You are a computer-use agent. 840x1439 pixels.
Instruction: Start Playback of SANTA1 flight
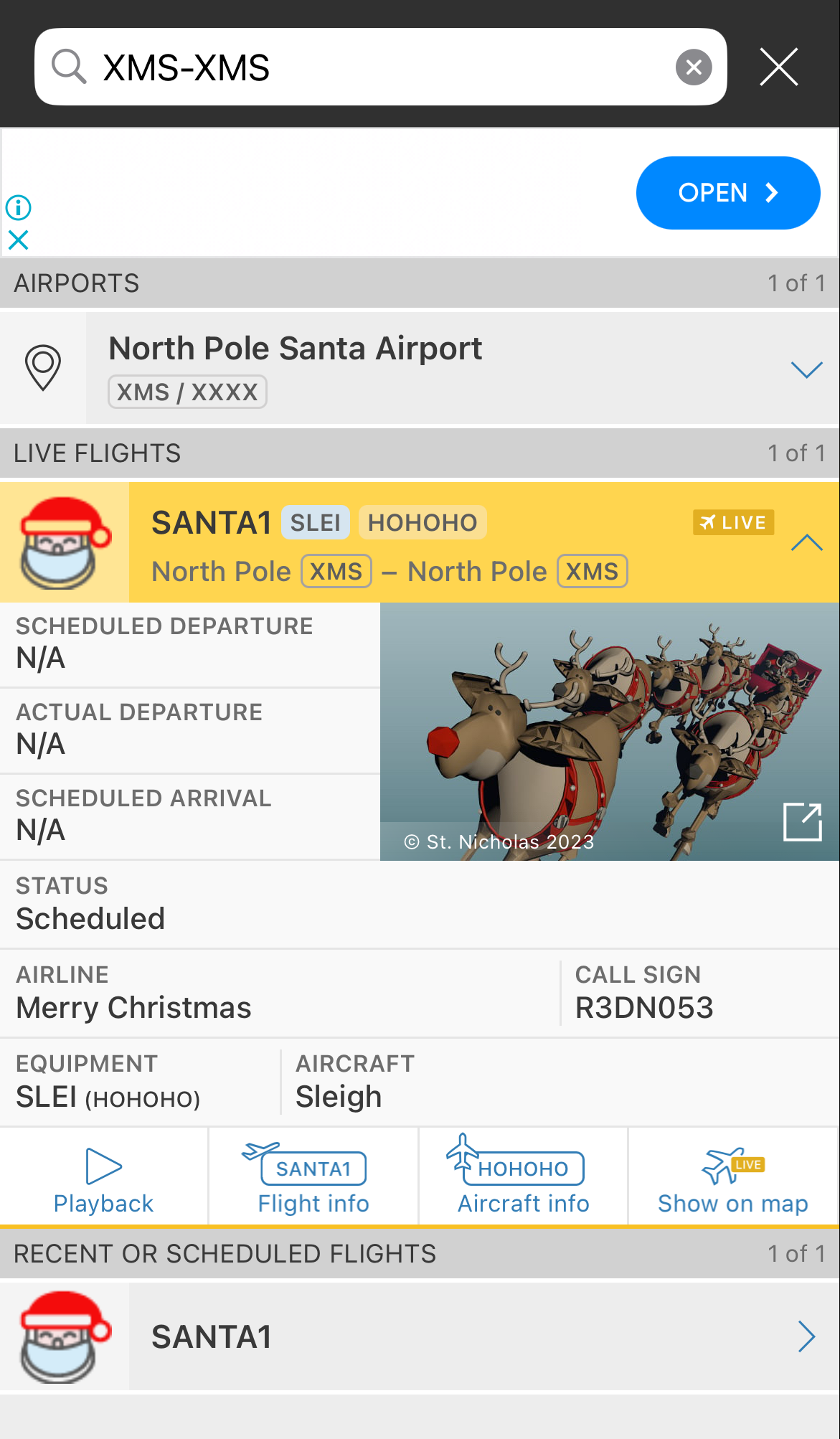pyautogui.click(x=104, y=1178)
